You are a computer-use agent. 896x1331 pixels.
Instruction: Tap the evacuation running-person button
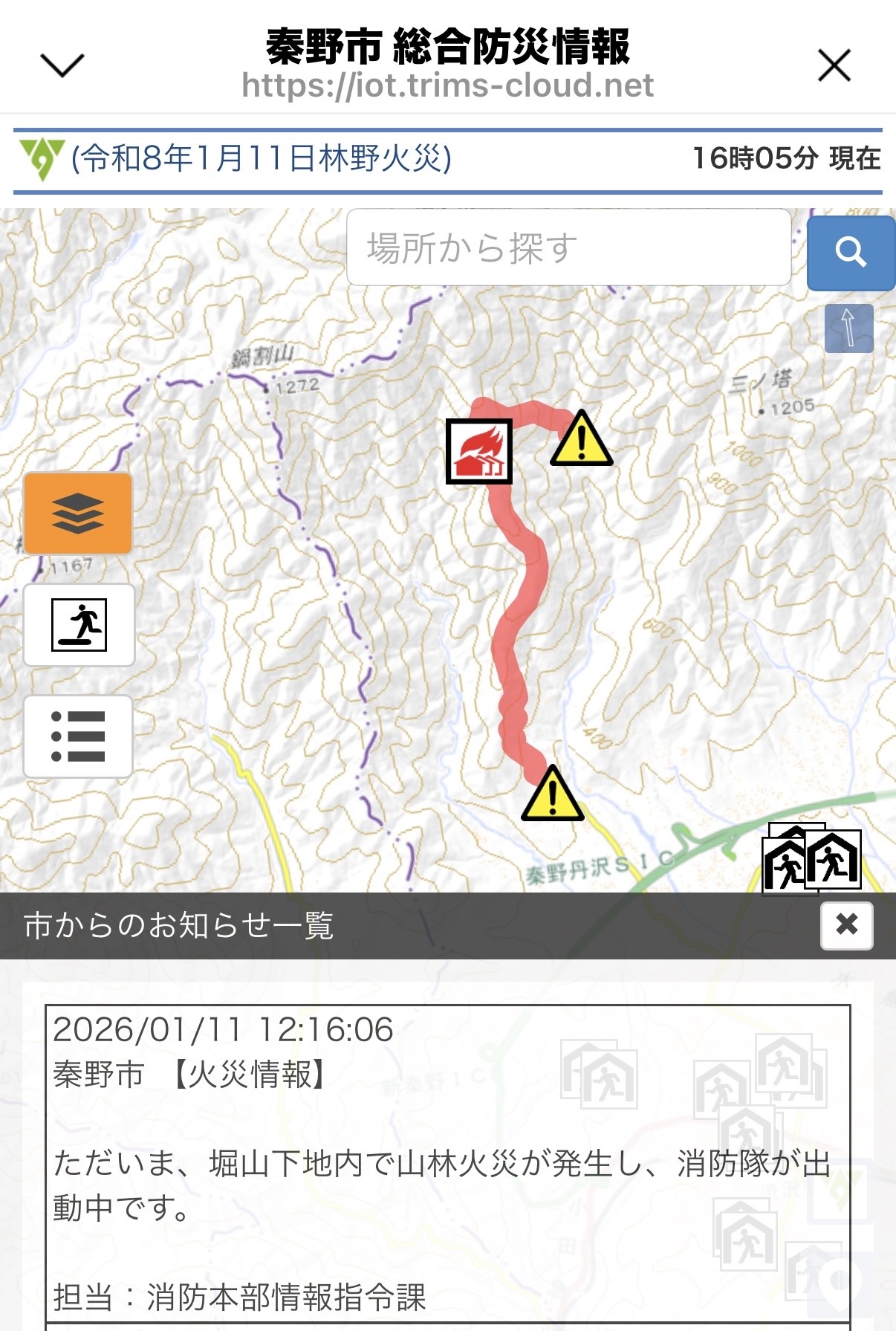tap(79, 625)
